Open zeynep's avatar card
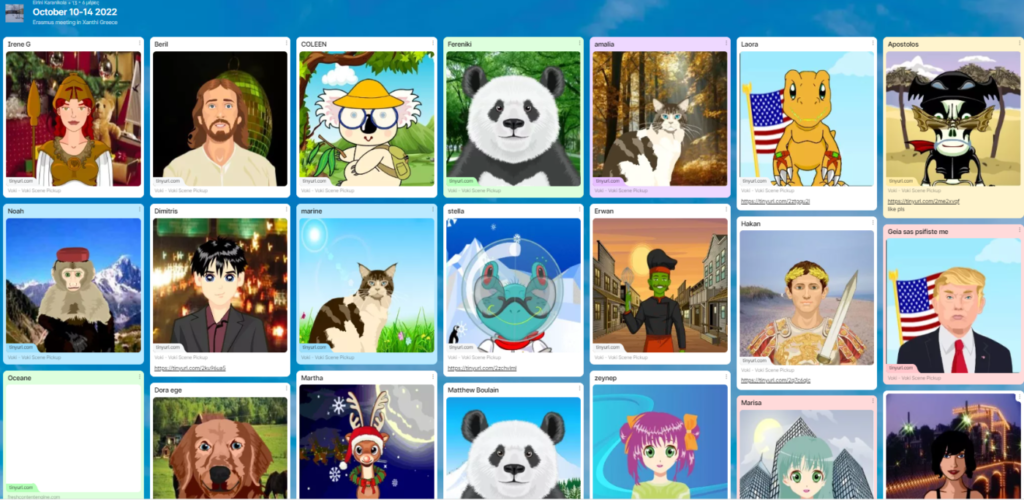 [x=659, y=445]
